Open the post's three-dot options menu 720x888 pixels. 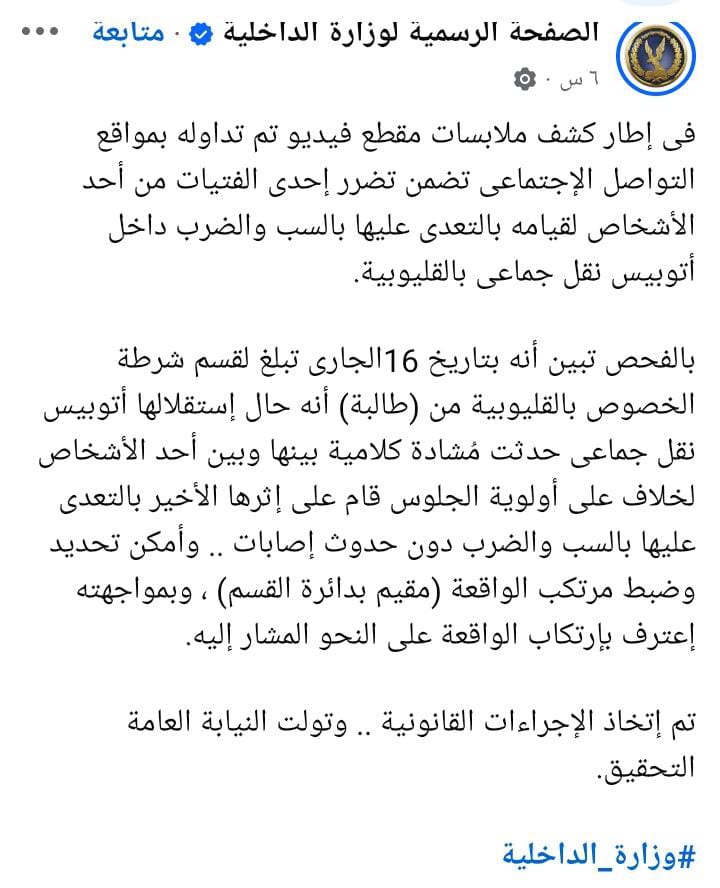click(39, 31)
